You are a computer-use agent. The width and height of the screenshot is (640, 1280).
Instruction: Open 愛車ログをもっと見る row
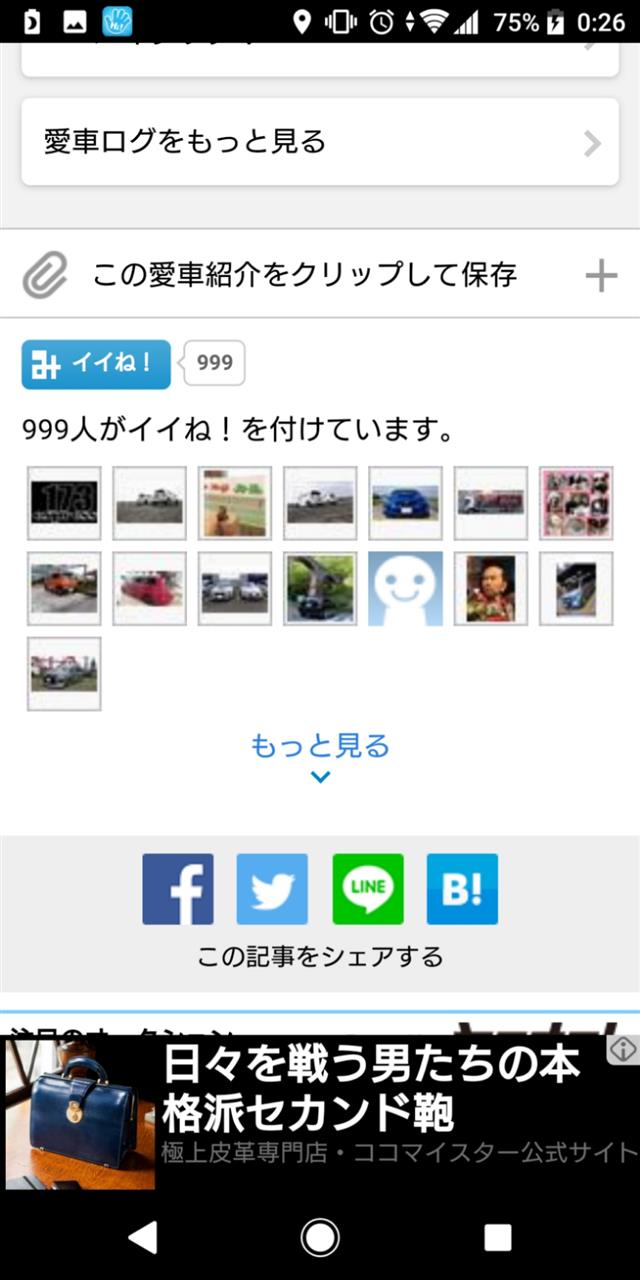(320, 141)
